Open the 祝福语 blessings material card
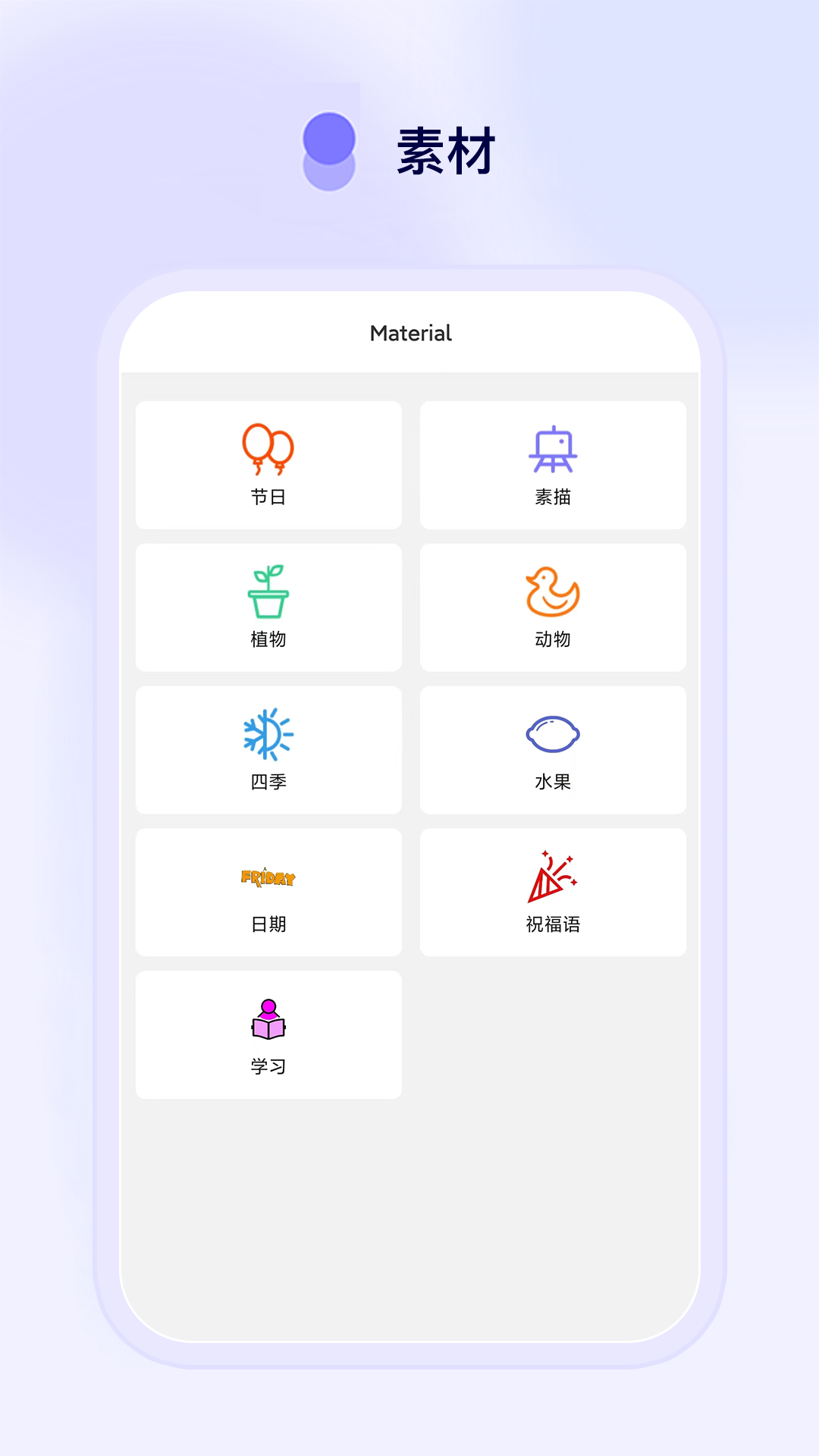The image size is (819, 1456). [553, 892]
